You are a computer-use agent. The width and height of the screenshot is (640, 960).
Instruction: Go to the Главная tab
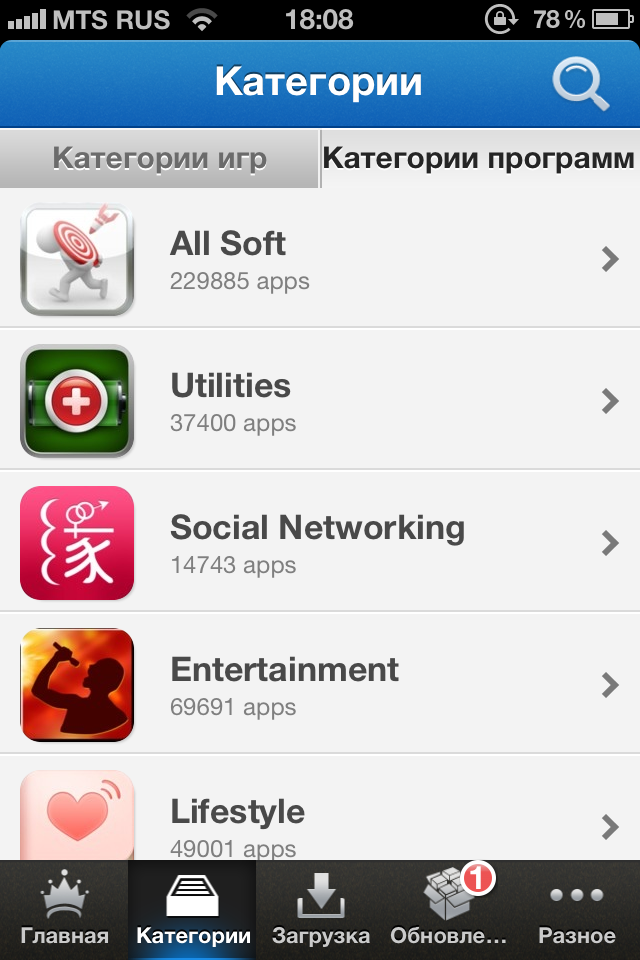[64, 911]
